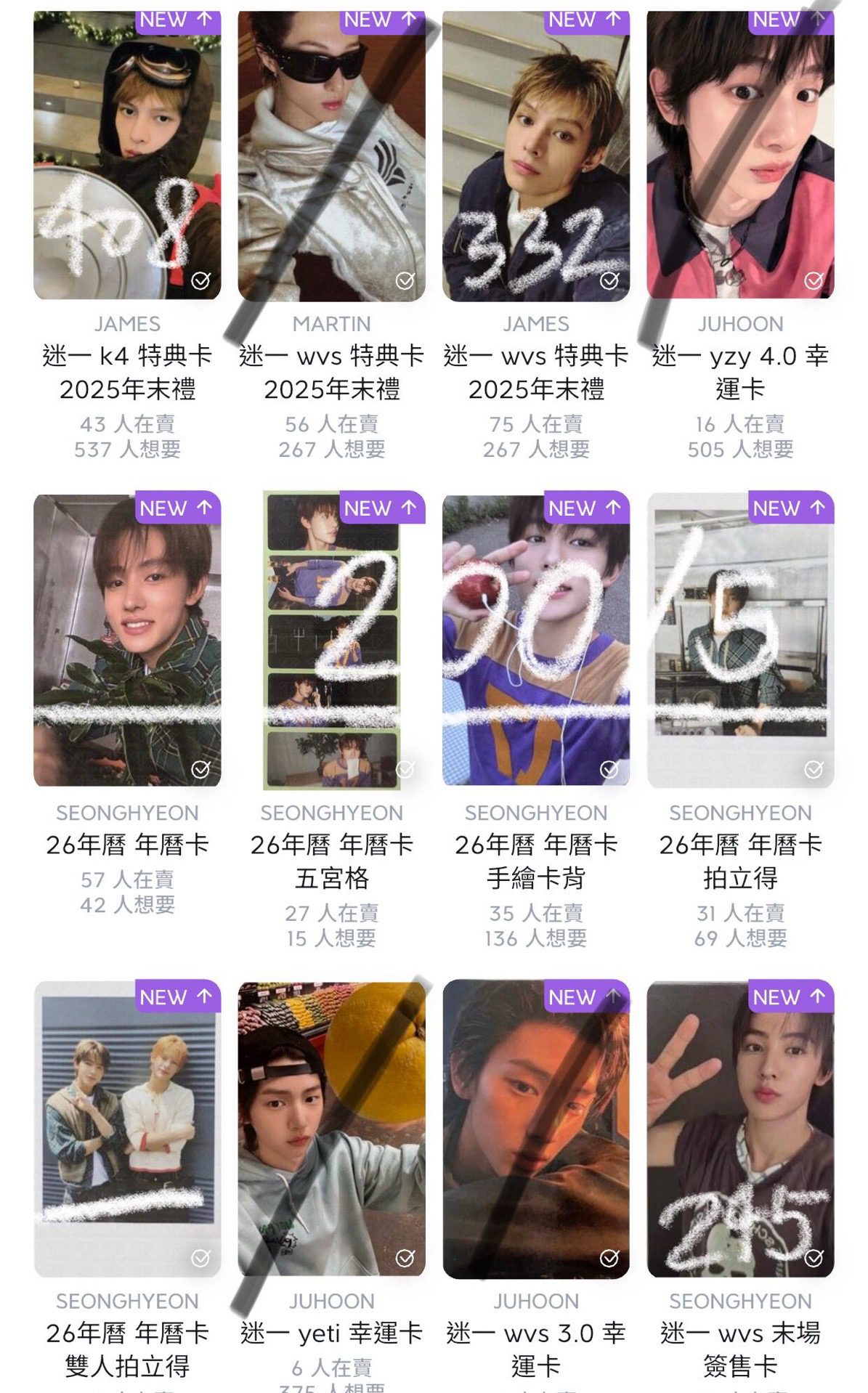Open SEONGHYEON 年曆卡 雙人拍立得 card
868x1393 pixels.
pyautogui.click(x=127, y=1129)
